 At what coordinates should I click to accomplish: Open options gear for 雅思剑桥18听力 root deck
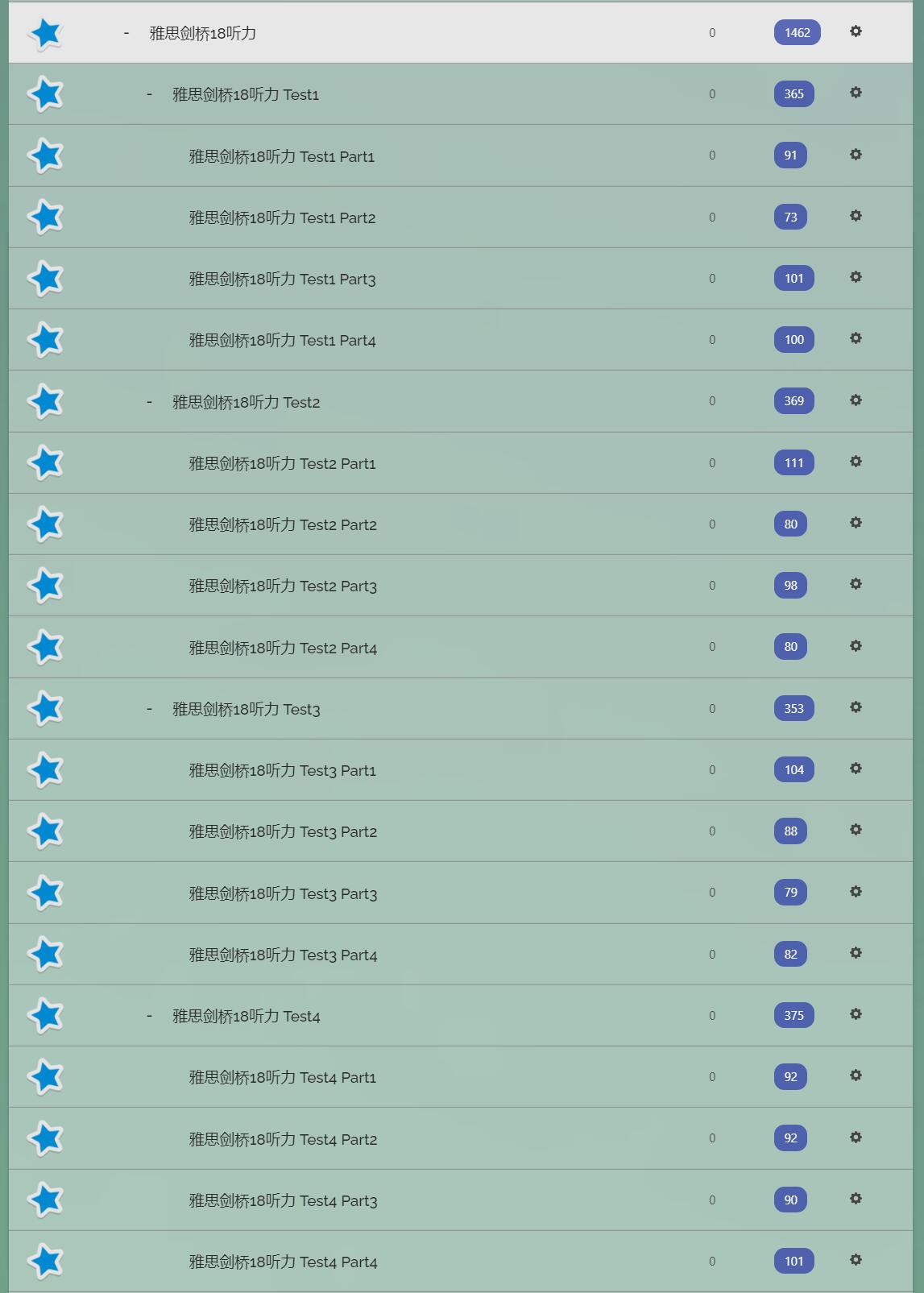[x=856, y=31]
